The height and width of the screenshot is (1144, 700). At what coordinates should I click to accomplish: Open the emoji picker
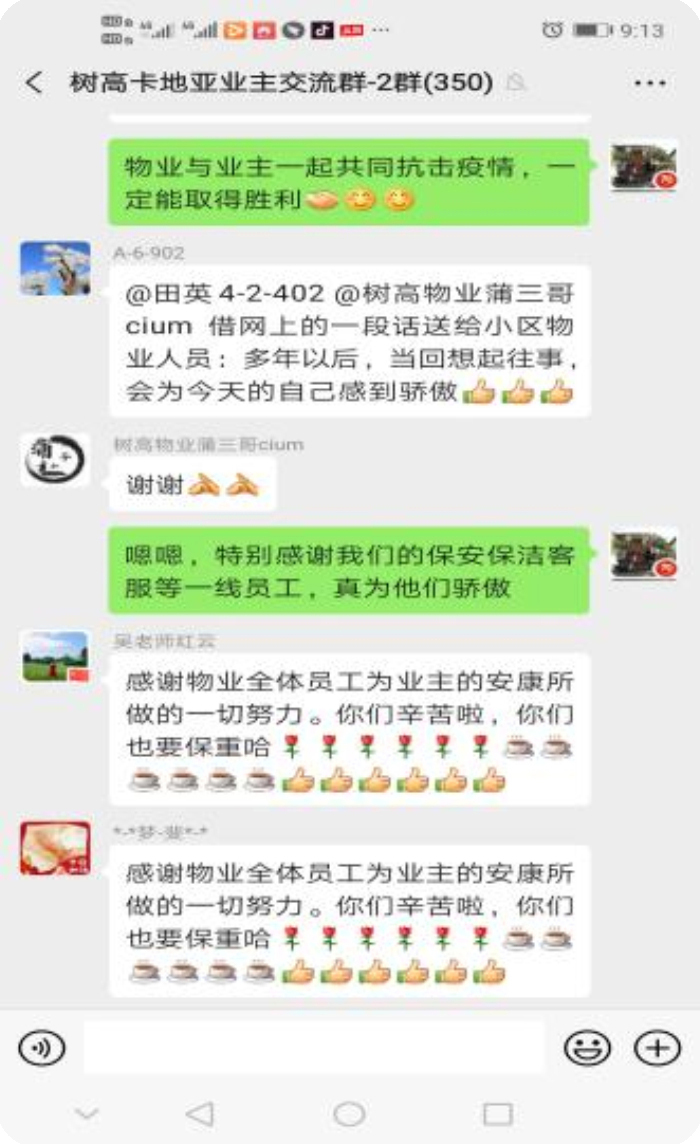588,1047
